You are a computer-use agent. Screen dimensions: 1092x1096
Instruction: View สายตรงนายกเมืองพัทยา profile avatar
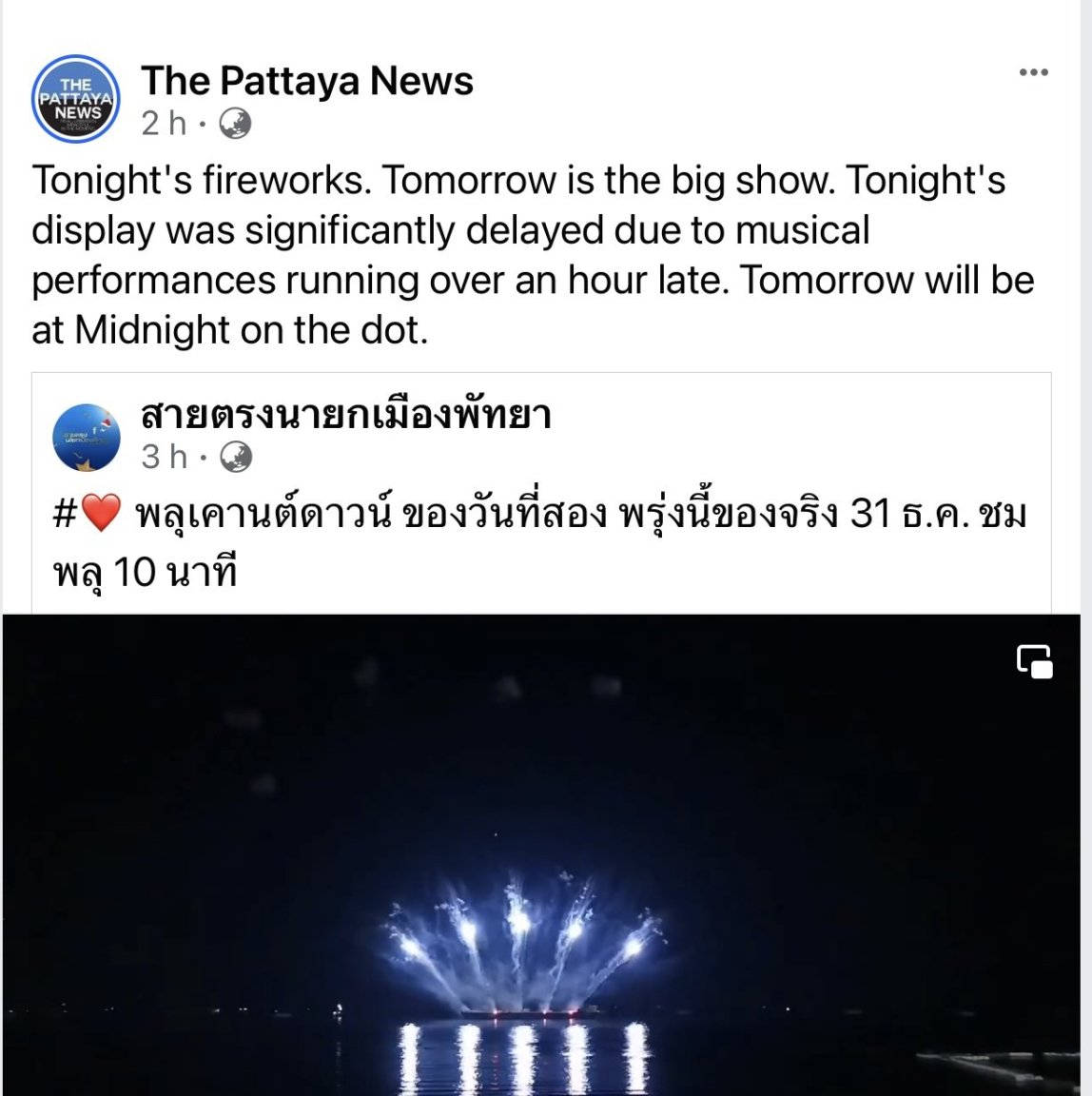[x=86, y=438]
